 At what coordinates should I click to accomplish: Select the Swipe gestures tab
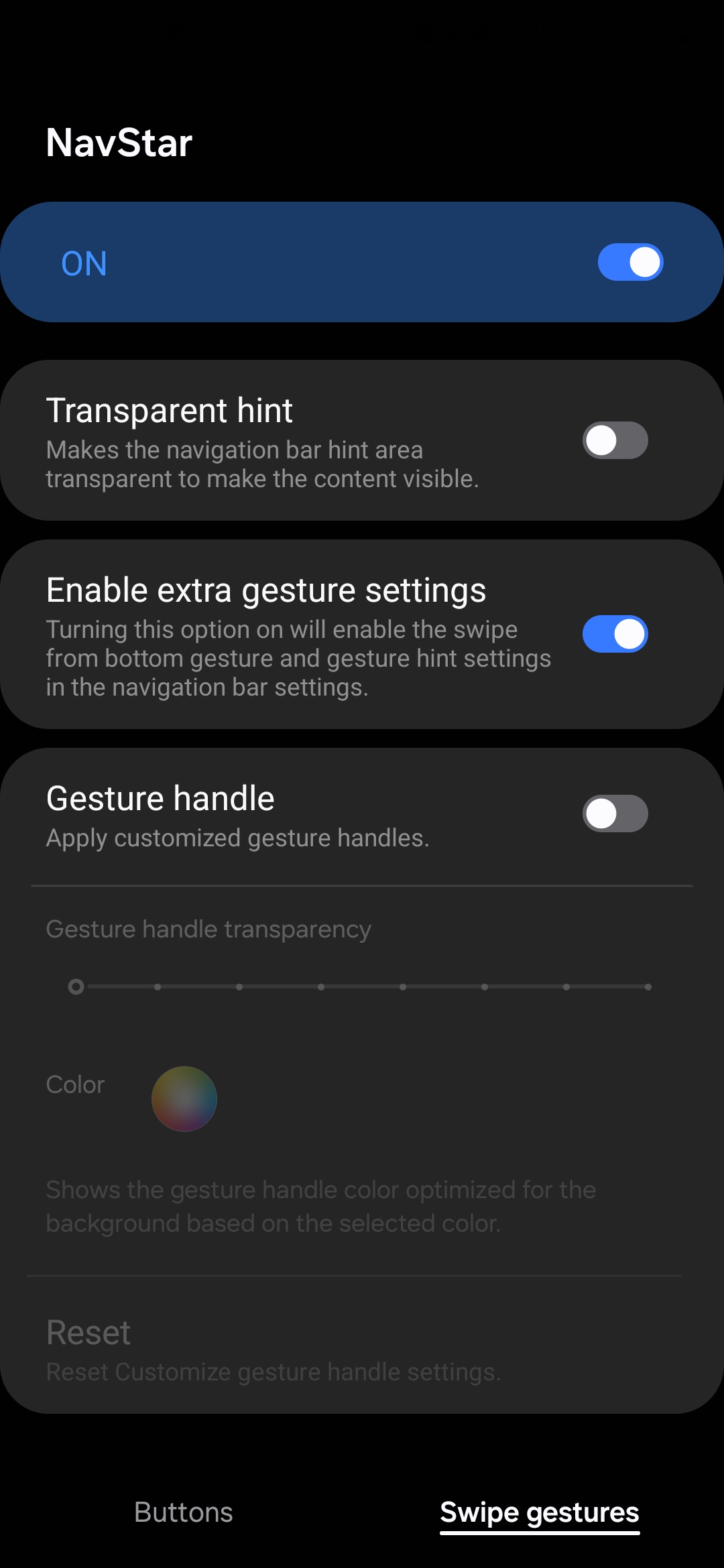[540, 1513]
